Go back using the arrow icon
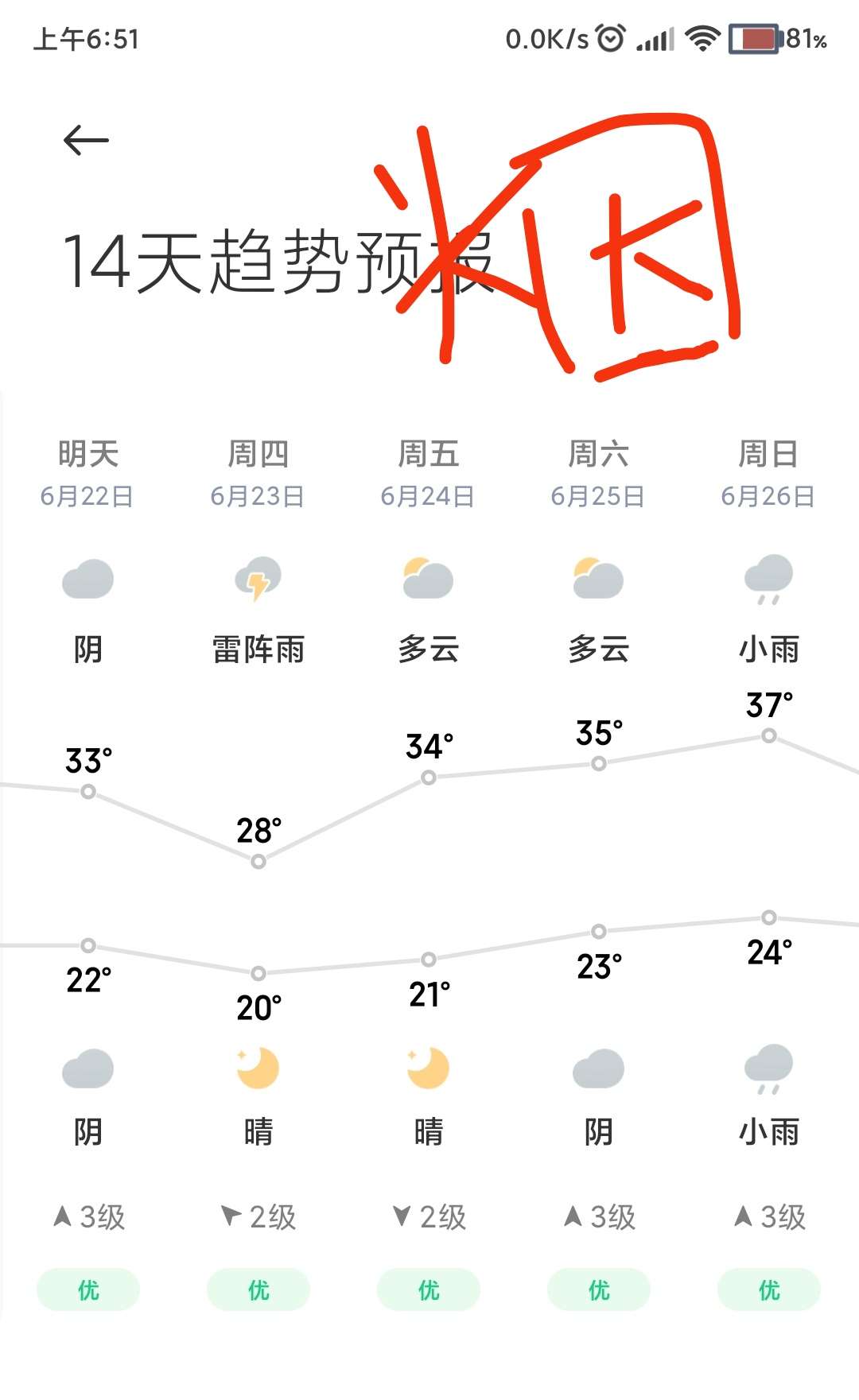 [x=86, y=140]
